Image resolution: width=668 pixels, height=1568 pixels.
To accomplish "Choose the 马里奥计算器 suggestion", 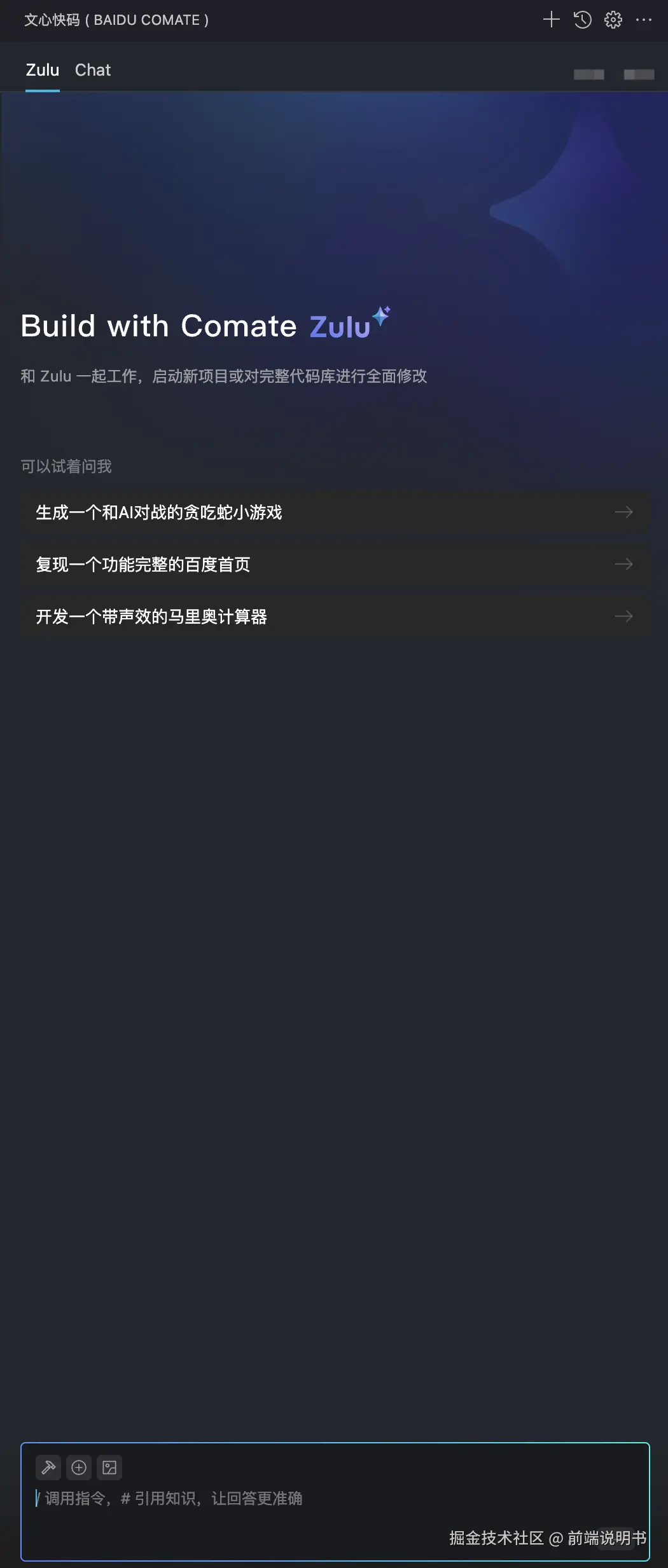I will click(x=335, y=616).
